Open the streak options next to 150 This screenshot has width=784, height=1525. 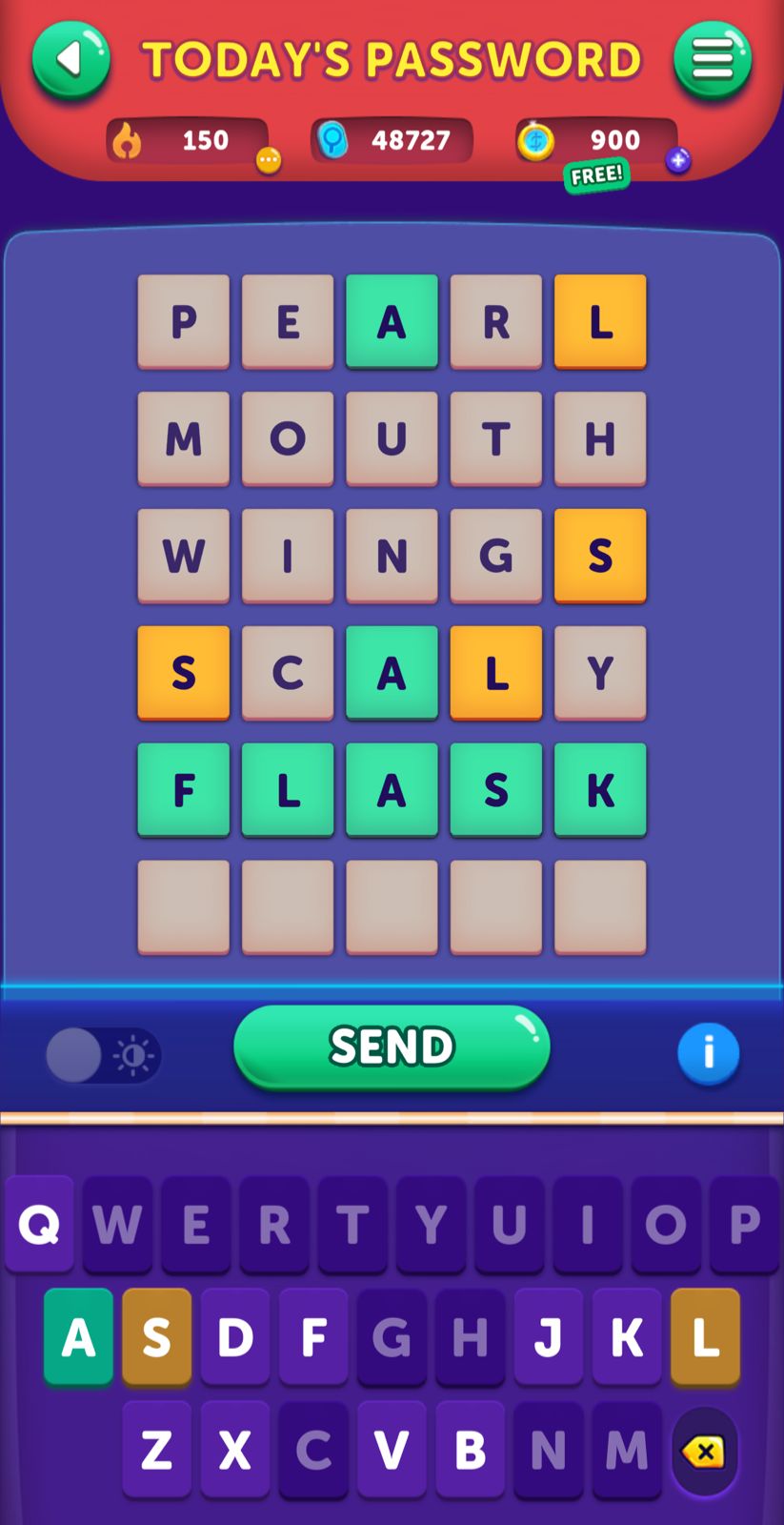tap(269, 160)
